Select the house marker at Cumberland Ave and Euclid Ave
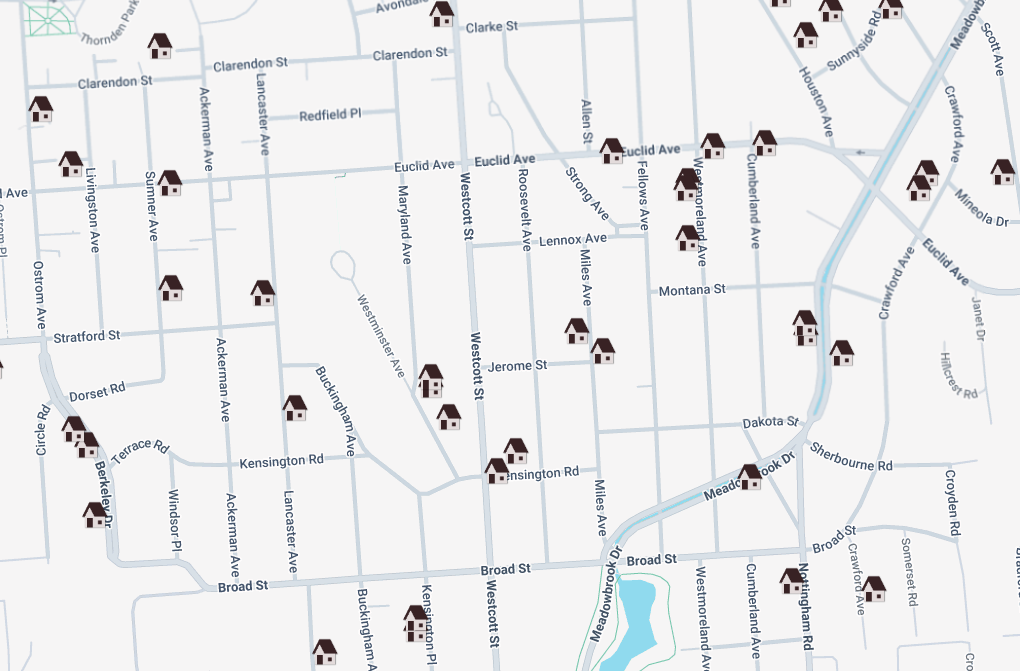This screenshot has height=671, width=1020. pyautogui.click(x=765, y=143)
